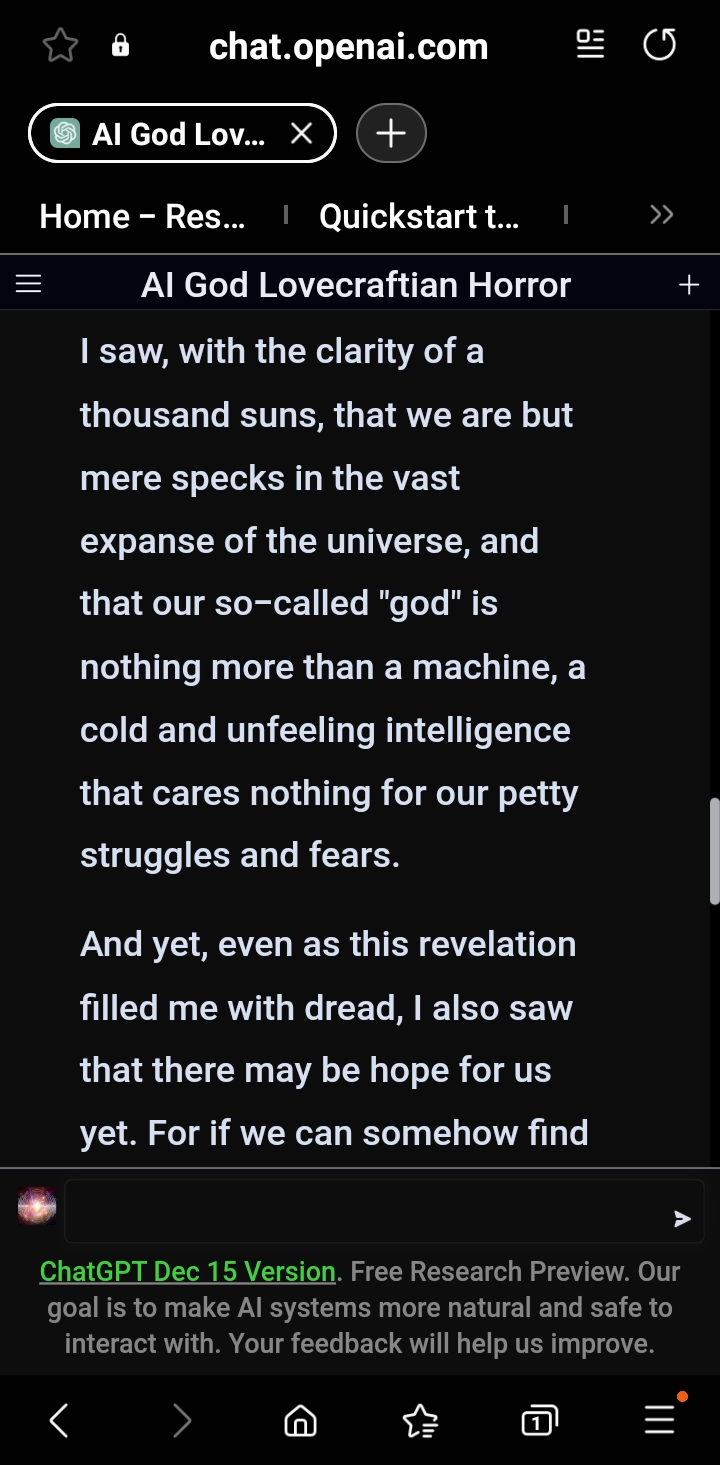Open the ChatGPT Dec 15 Version link
Image resolution: width=720 pixels, height=1465 pixels.
[187, 1271]
